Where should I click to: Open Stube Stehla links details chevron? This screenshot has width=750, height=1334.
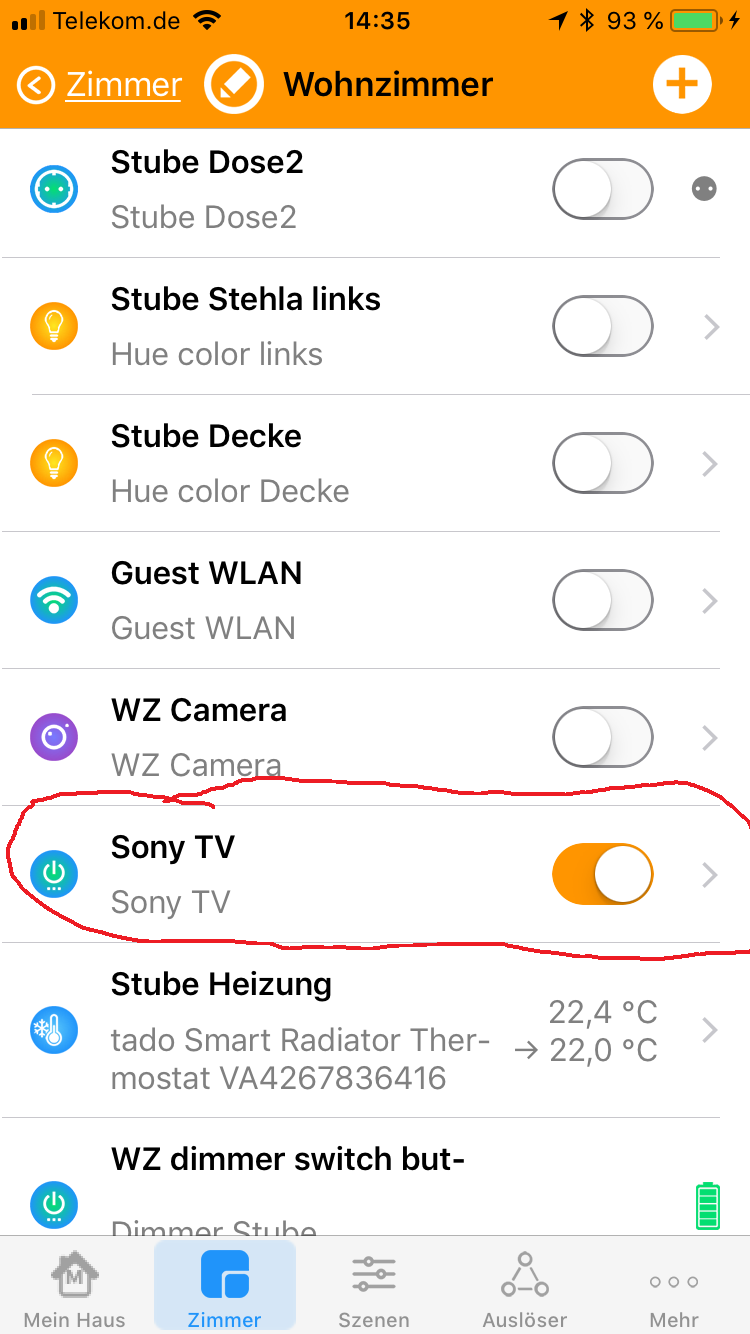click(711, 326)
